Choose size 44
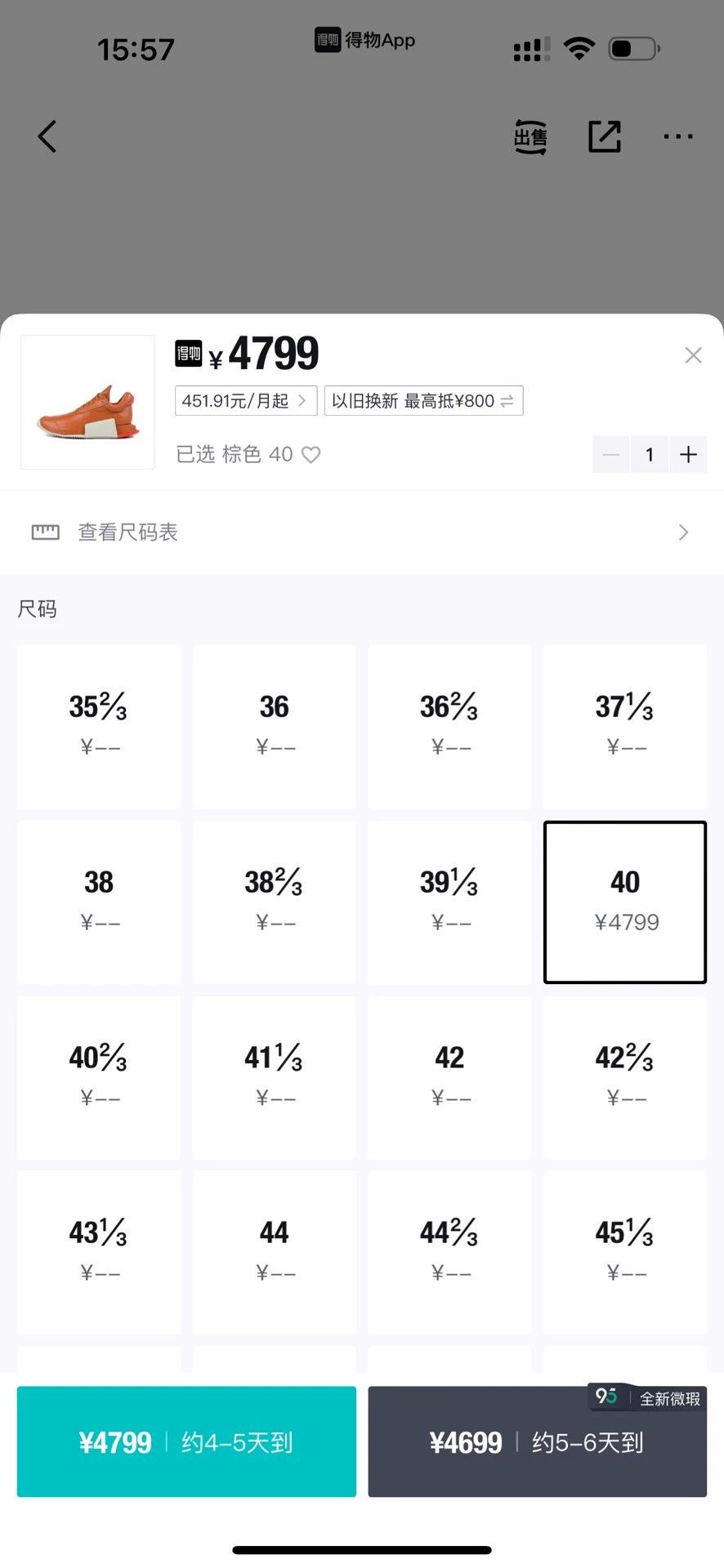Viewport: 724px width, 1568px height. click(x=275, y=1252)
